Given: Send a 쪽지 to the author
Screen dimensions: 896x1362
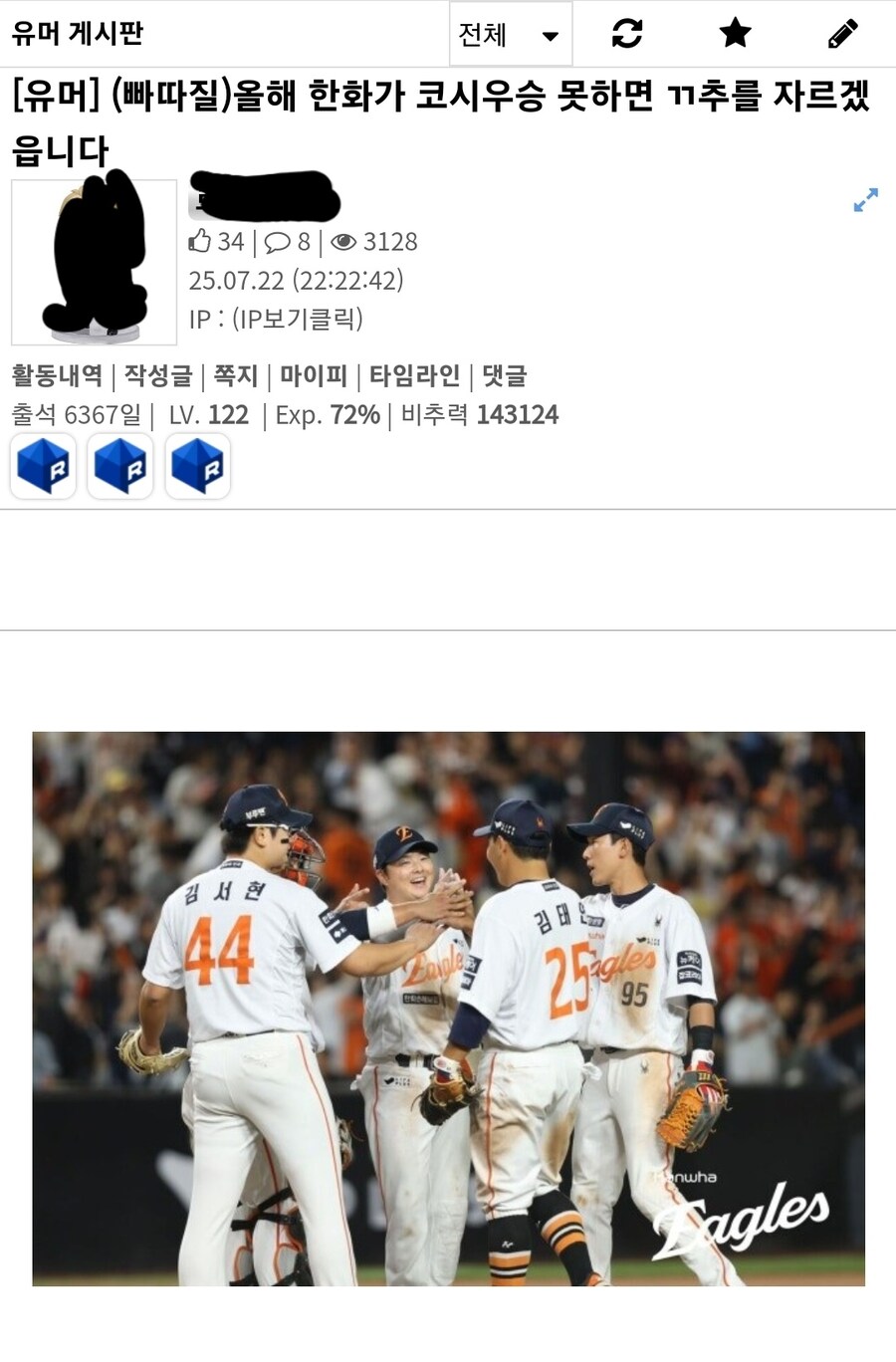Looking at the screenshot, I should click(236, 375).
